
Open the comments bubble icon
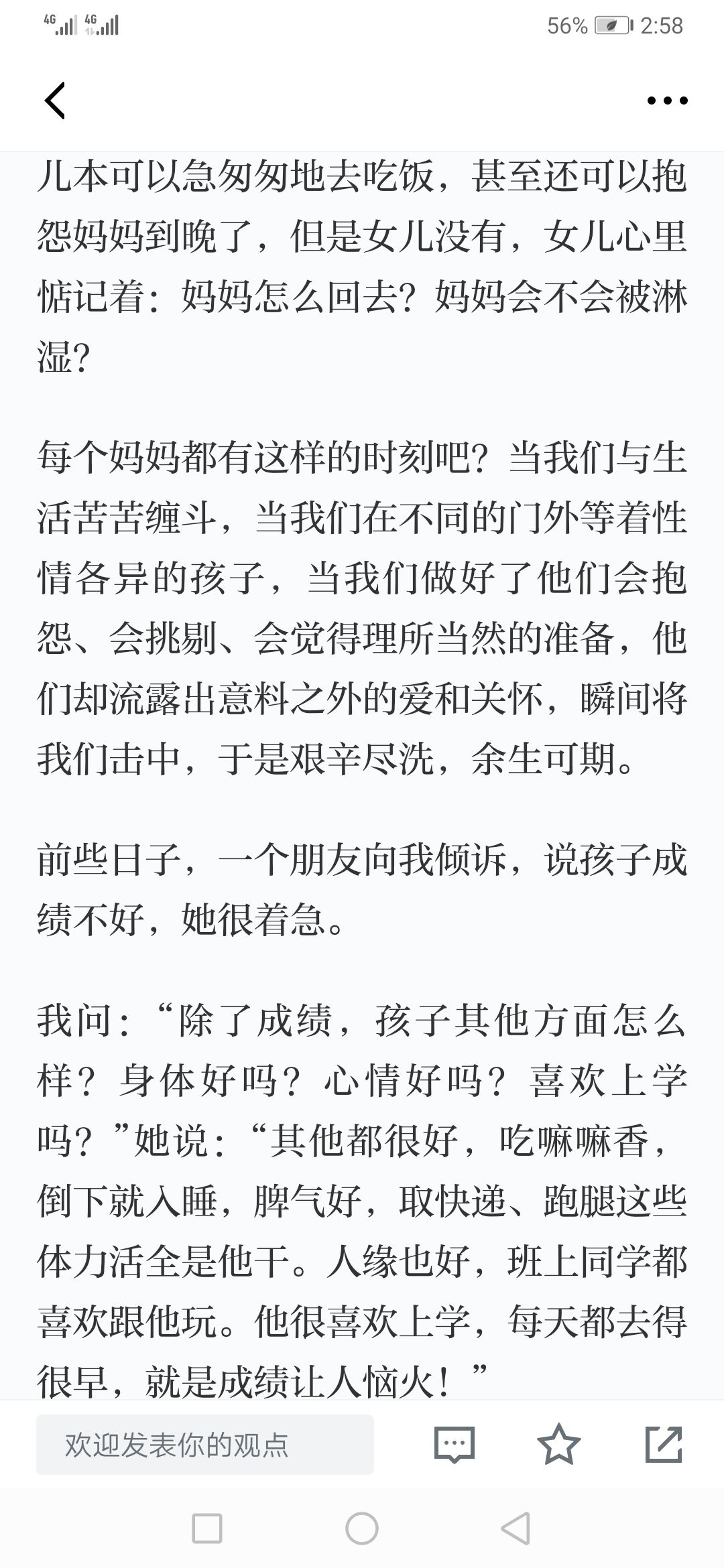tap(455, 1444)
